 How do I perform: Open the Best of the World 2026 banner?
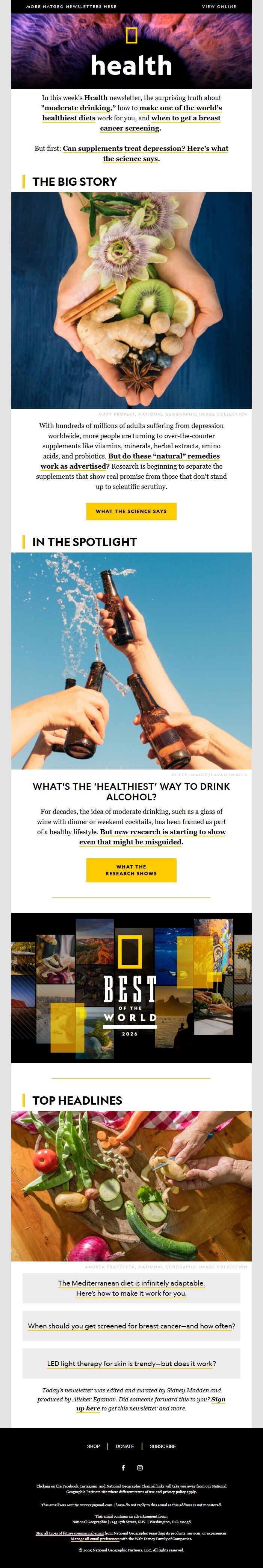click(x=131, y=988)
